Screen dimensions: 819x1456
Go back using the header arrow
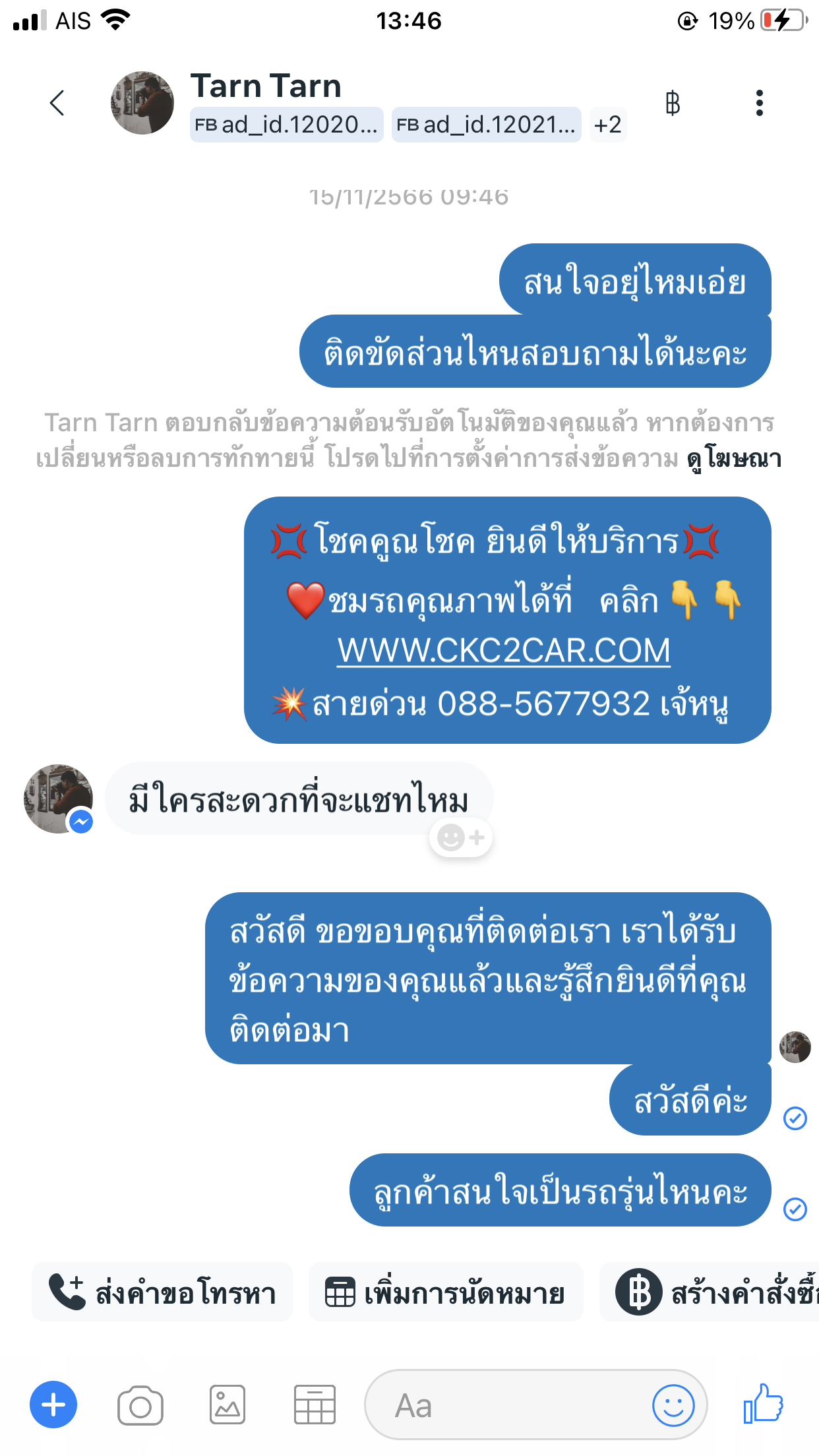pyautogui.click(x=57, y=103)
